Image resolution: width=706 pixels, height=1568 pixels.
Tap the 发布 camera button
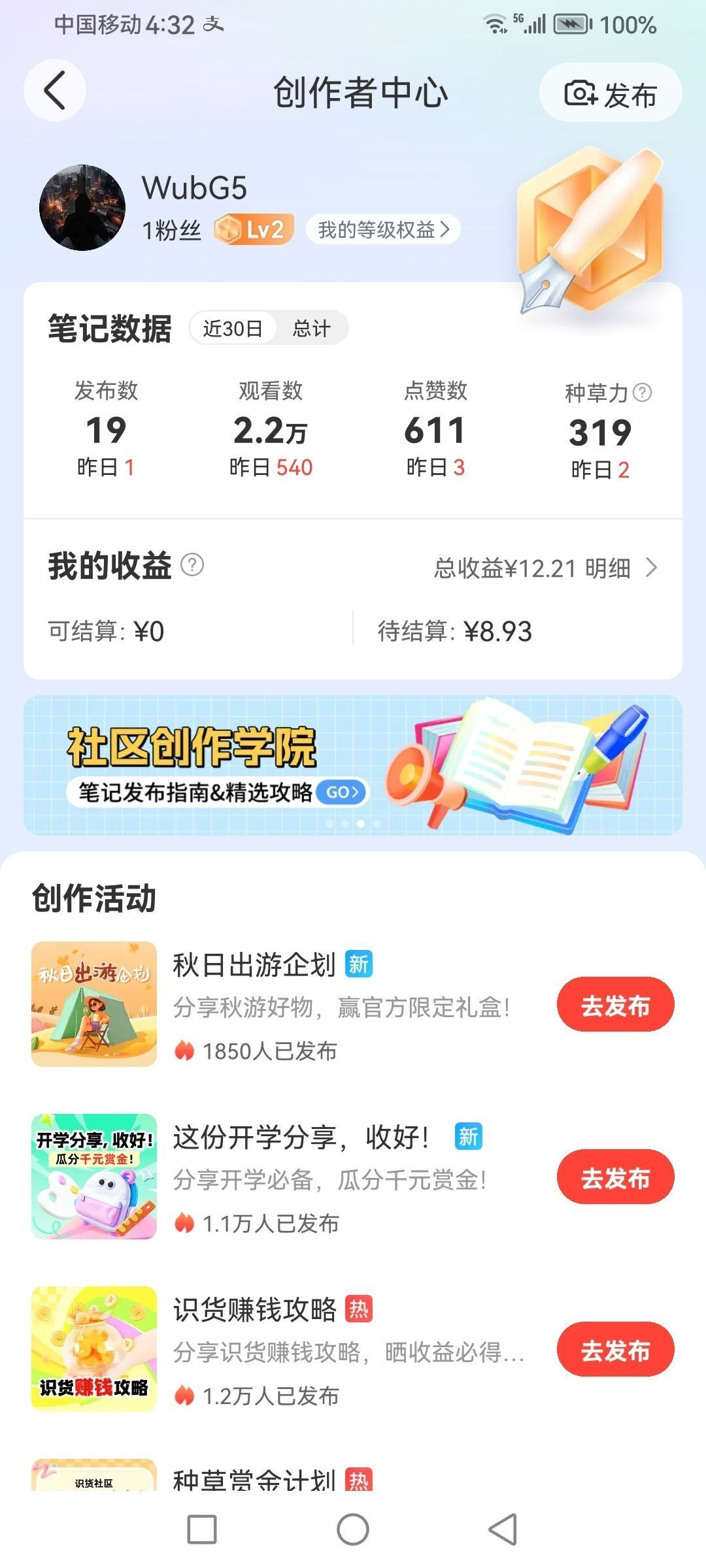(x=610, y=93)
